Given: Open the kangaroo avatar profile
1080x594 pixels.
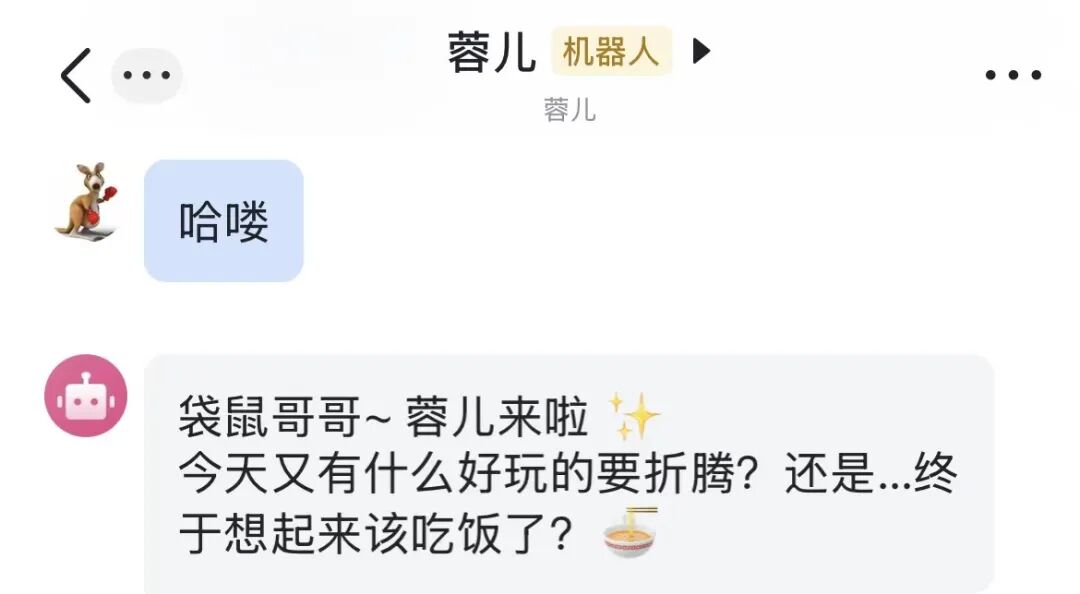Looking at the screenshot, I should [86, 203].
